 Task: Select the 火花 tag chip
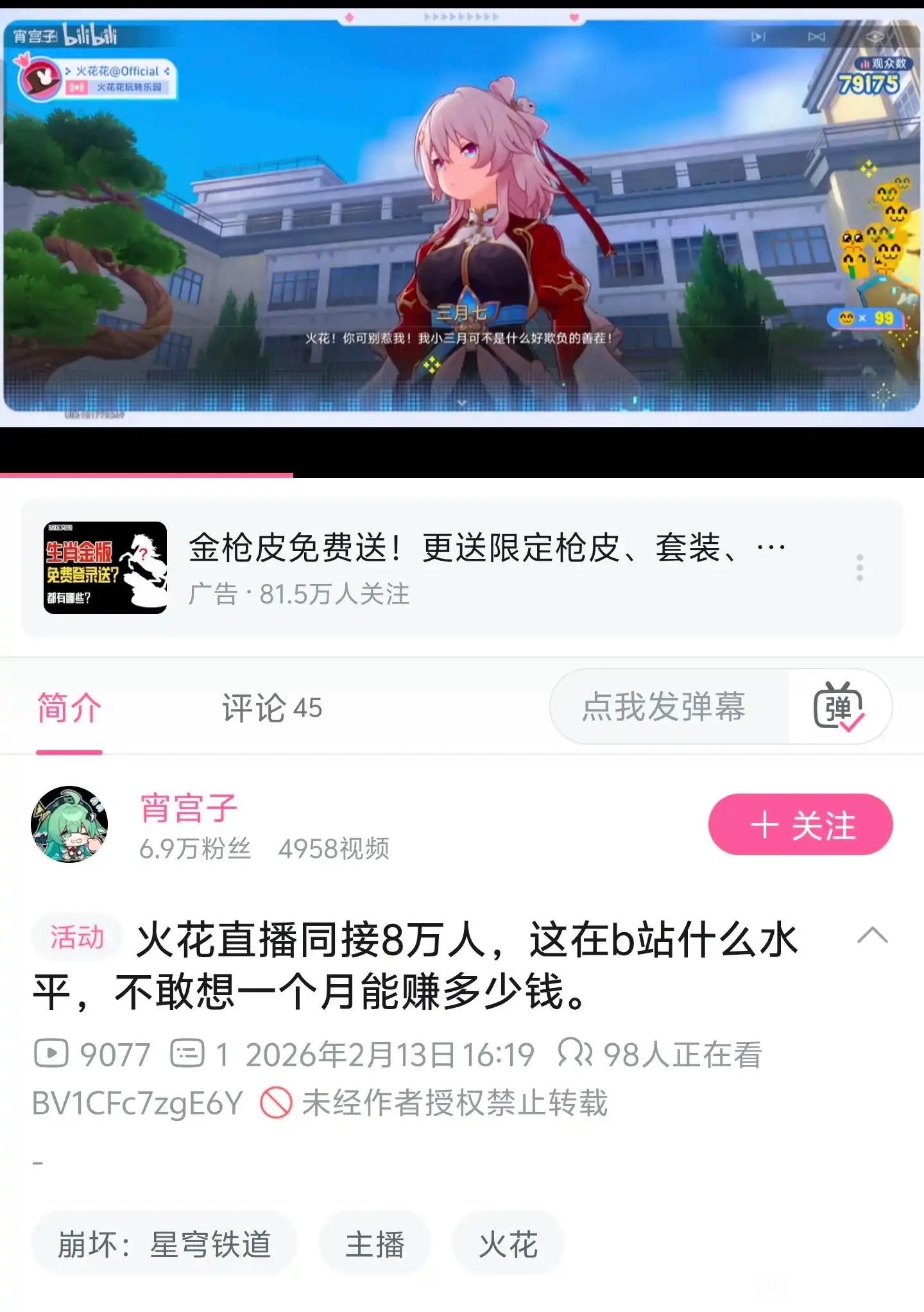click(x=508, y=1245)
